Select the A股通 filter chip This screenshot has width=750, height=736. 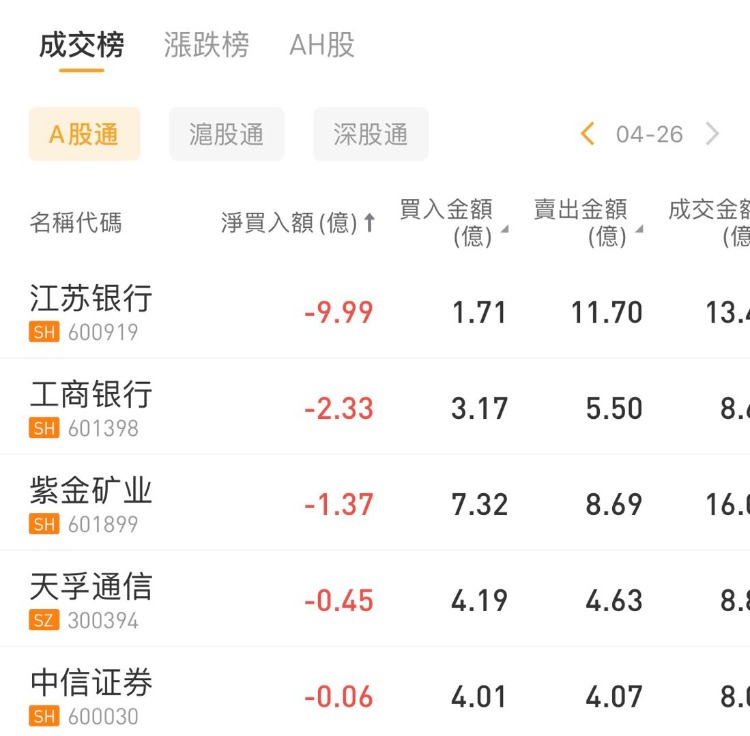[84, 134]
